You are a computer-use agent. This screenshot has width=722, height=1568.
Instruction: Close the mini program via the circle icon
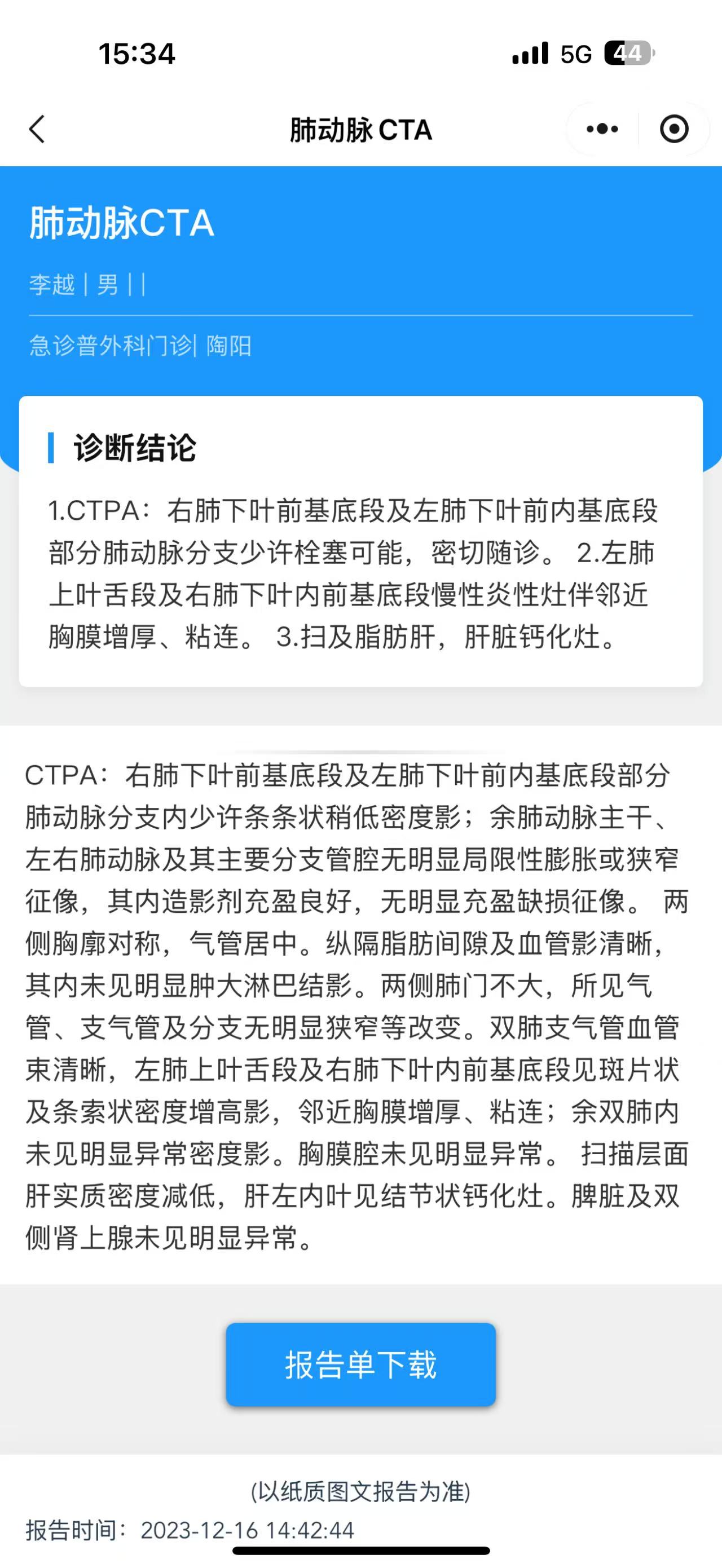(674, 129)
